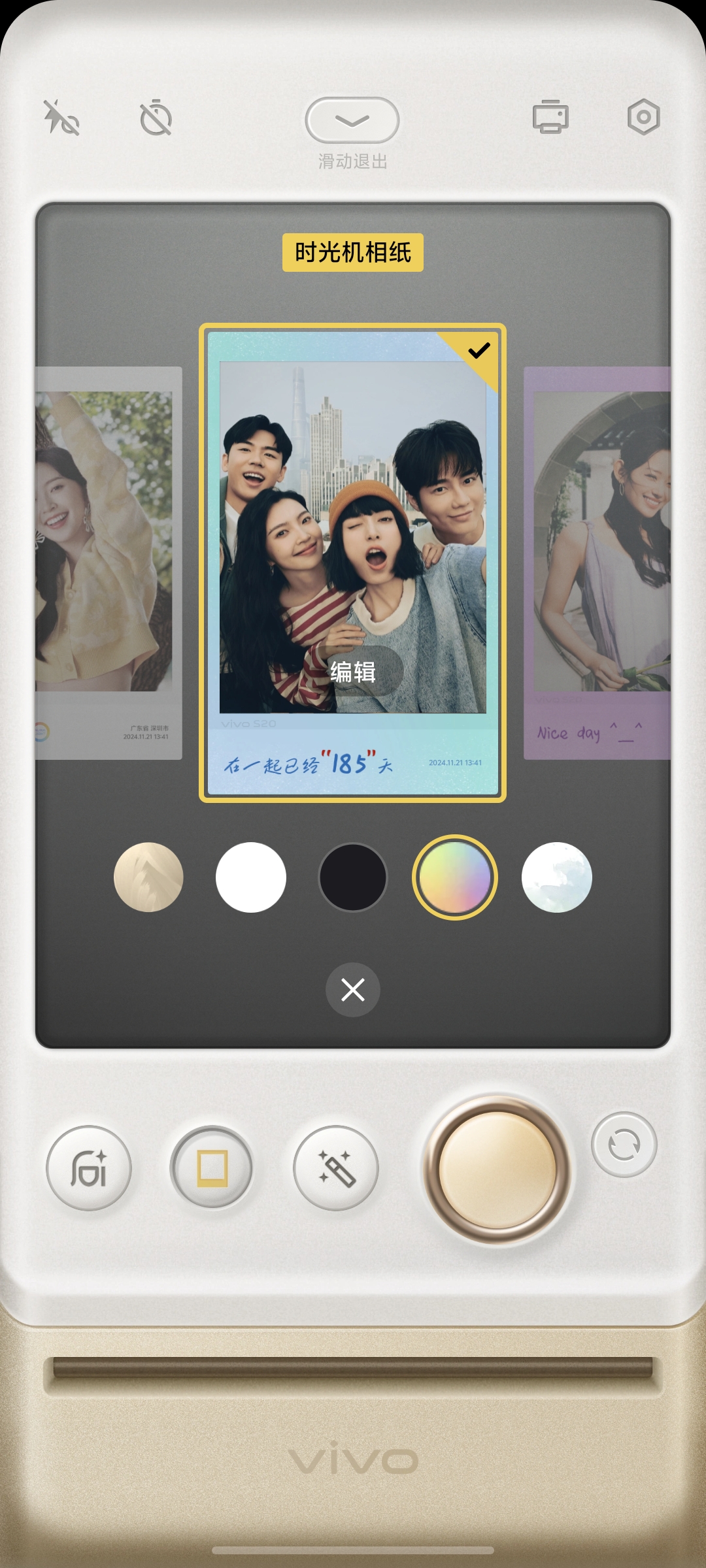
Task: Switch camera with the rotate button
Action: tap(624, 1145)
